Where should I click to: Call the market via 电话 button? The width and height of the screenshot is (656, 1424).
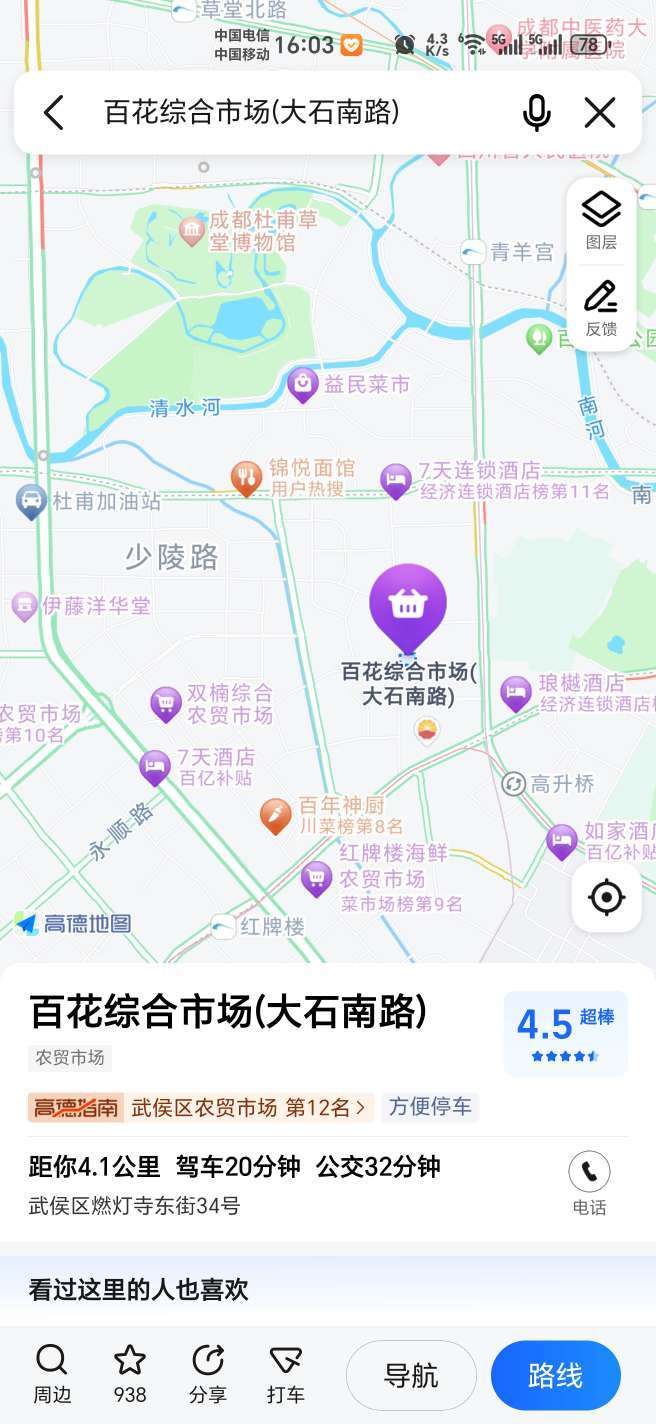coord(590,1183)
